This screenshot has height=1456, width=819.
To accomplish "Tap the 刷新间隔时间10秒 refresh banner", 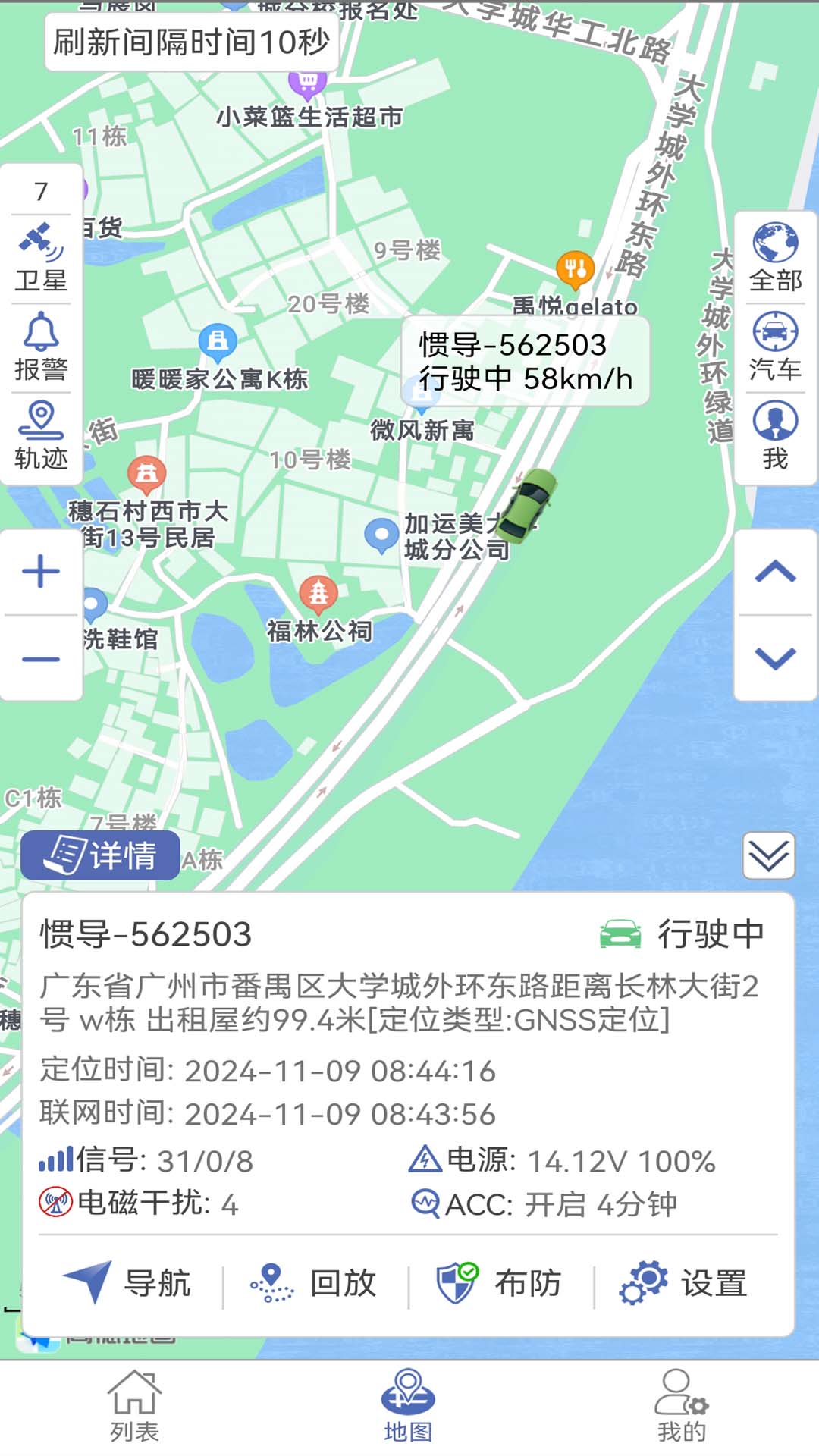I will (193, 43).
